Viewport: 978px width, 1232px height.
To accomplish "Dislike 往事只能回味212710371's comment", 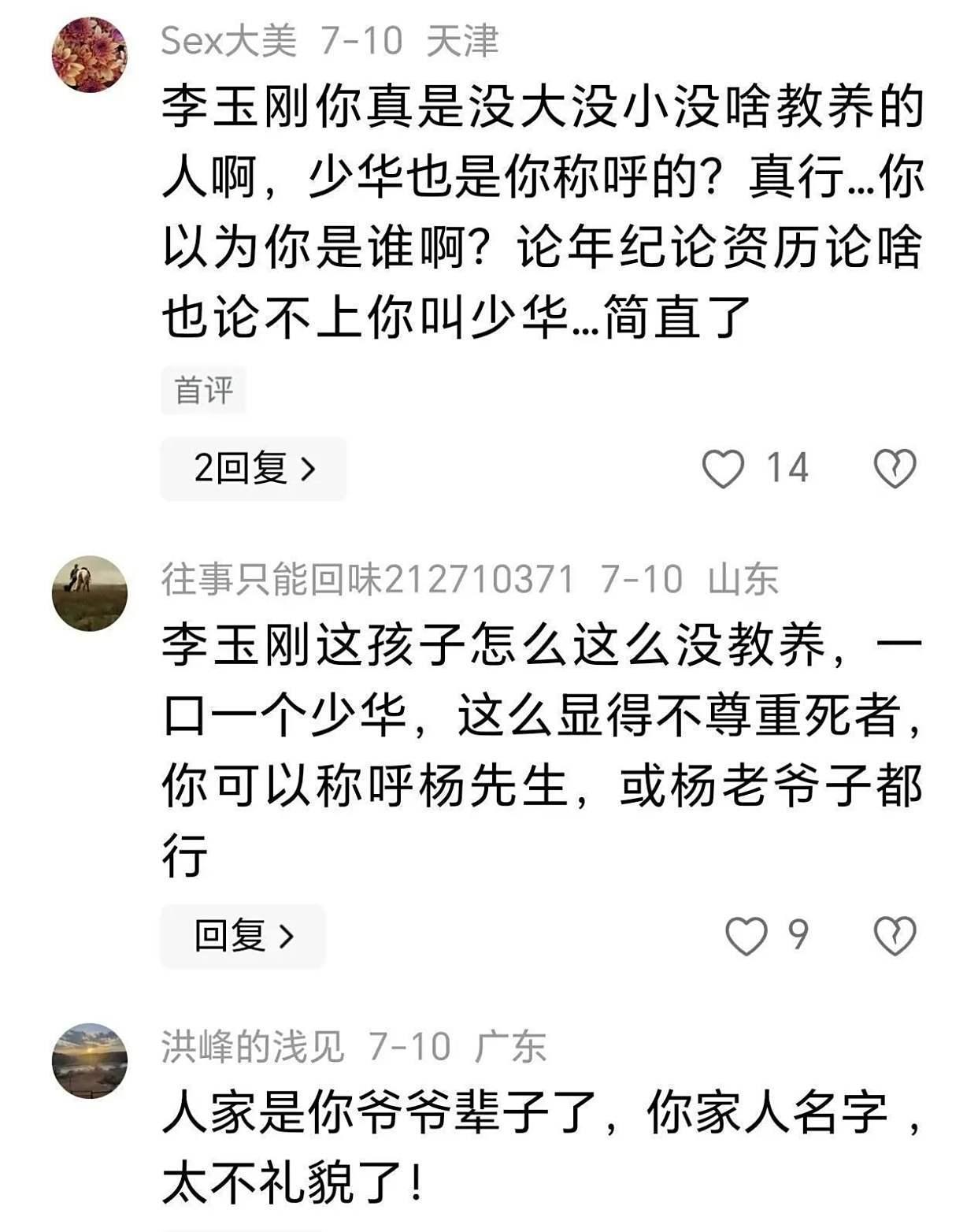I will click(x=895, y=936).
